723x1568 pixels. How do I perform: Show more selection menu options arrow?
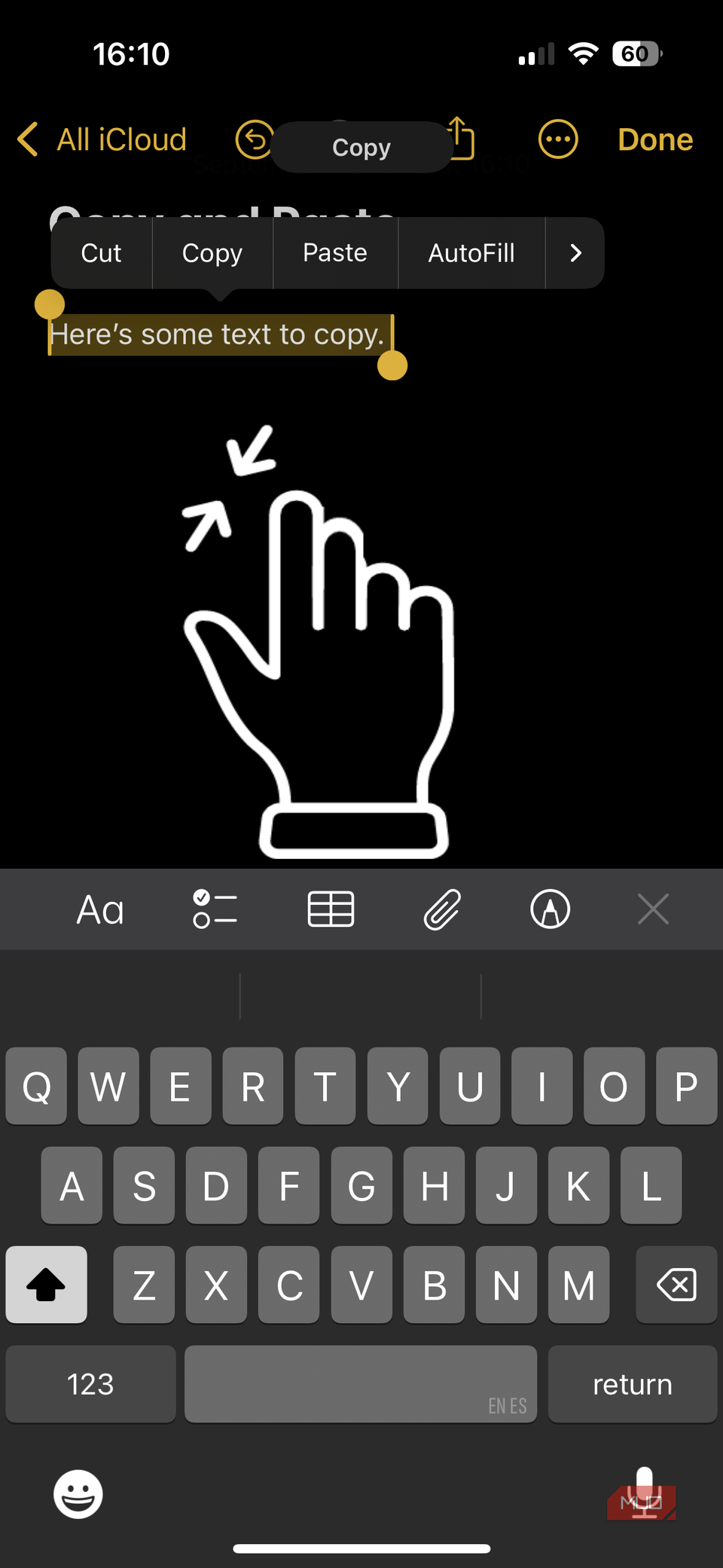(575, 253)
